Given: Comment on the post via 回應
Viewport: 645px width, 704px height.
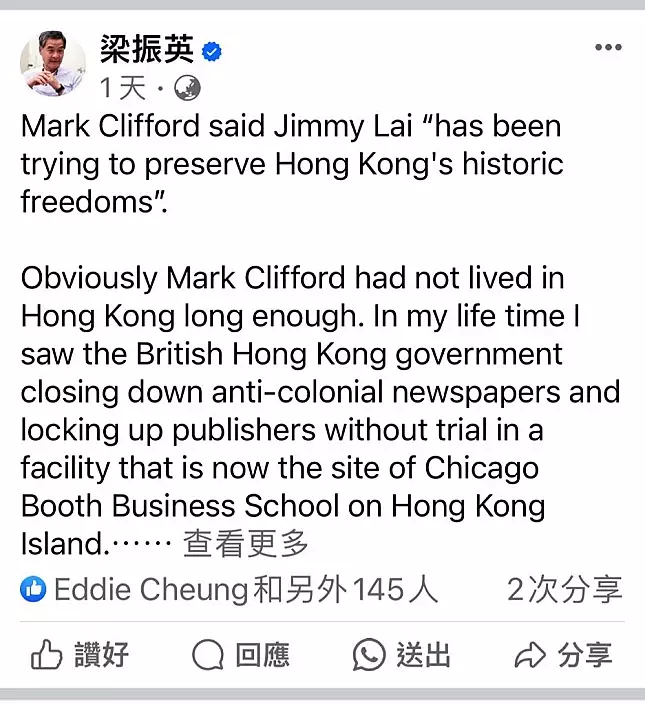Looking at the screenshot, I should [240, 655].
